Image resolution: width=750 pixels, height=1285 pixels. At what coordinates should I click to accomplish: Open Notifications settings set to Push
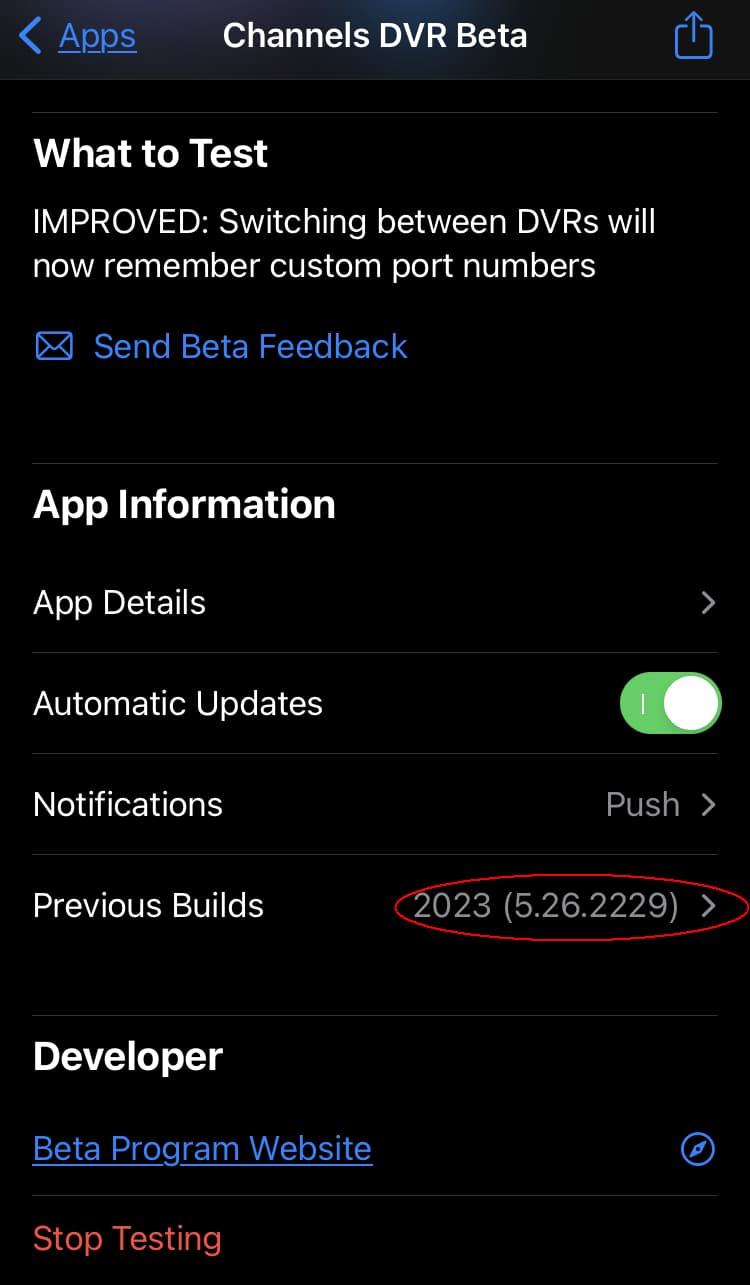coord(374,805)
